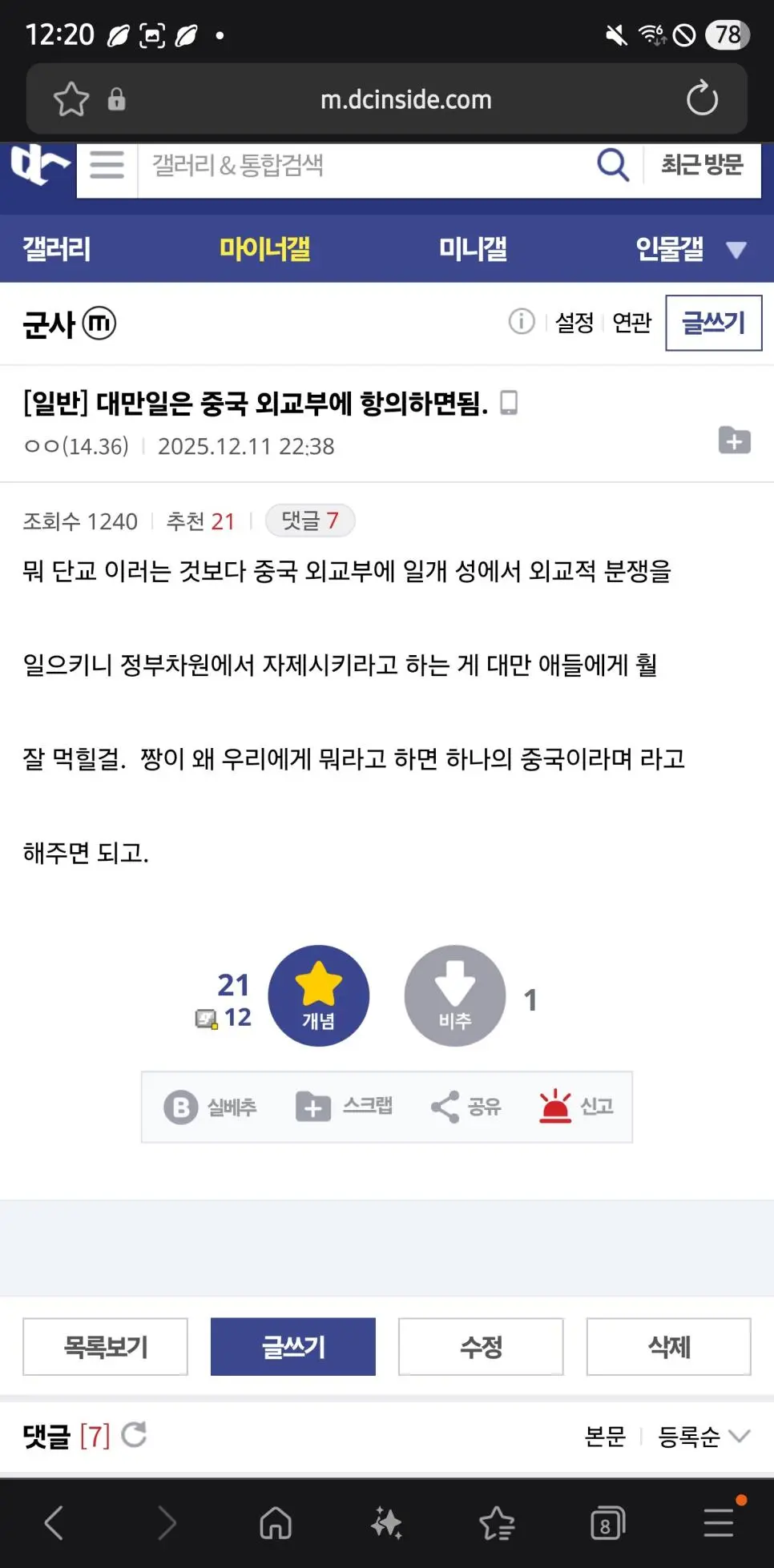
Task: Add post to folder with plus icon
Action: click(x=734, y=440)
